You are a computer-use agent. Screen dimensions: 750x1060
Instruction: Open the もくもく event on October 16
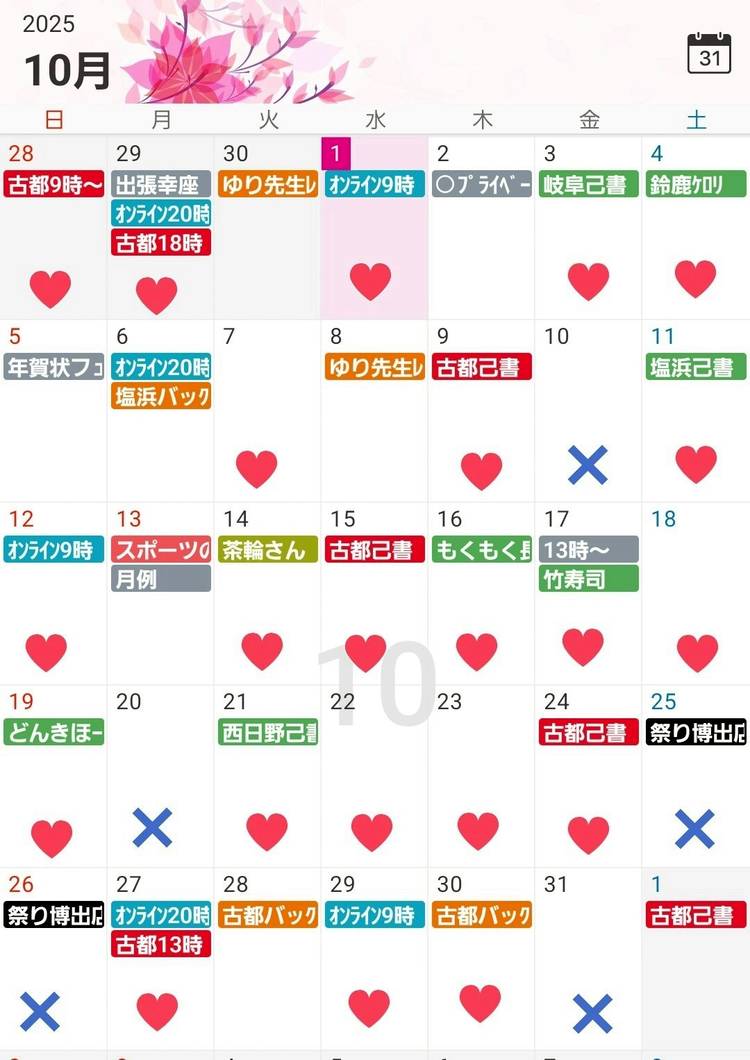pyautogui.click(x=481, y=549)
